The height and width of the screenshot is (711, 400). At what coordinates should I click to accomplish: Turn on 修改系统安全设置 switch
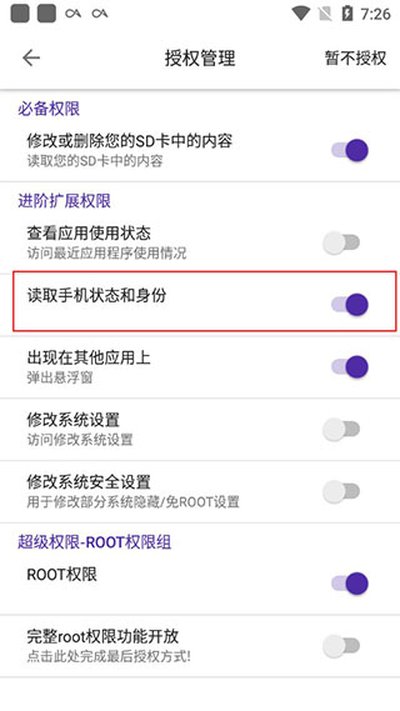(341, 492)
